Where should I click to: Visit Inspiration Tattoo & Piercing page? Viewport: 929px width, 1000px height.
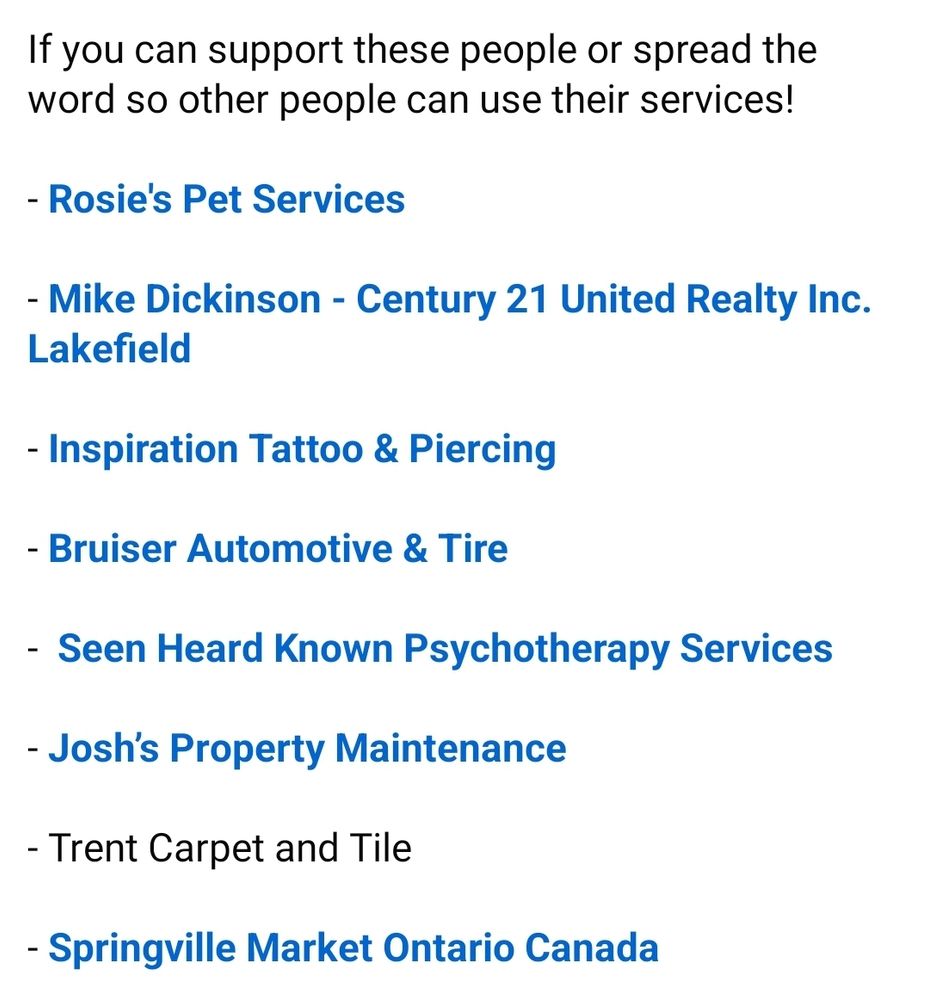(302, 450)
